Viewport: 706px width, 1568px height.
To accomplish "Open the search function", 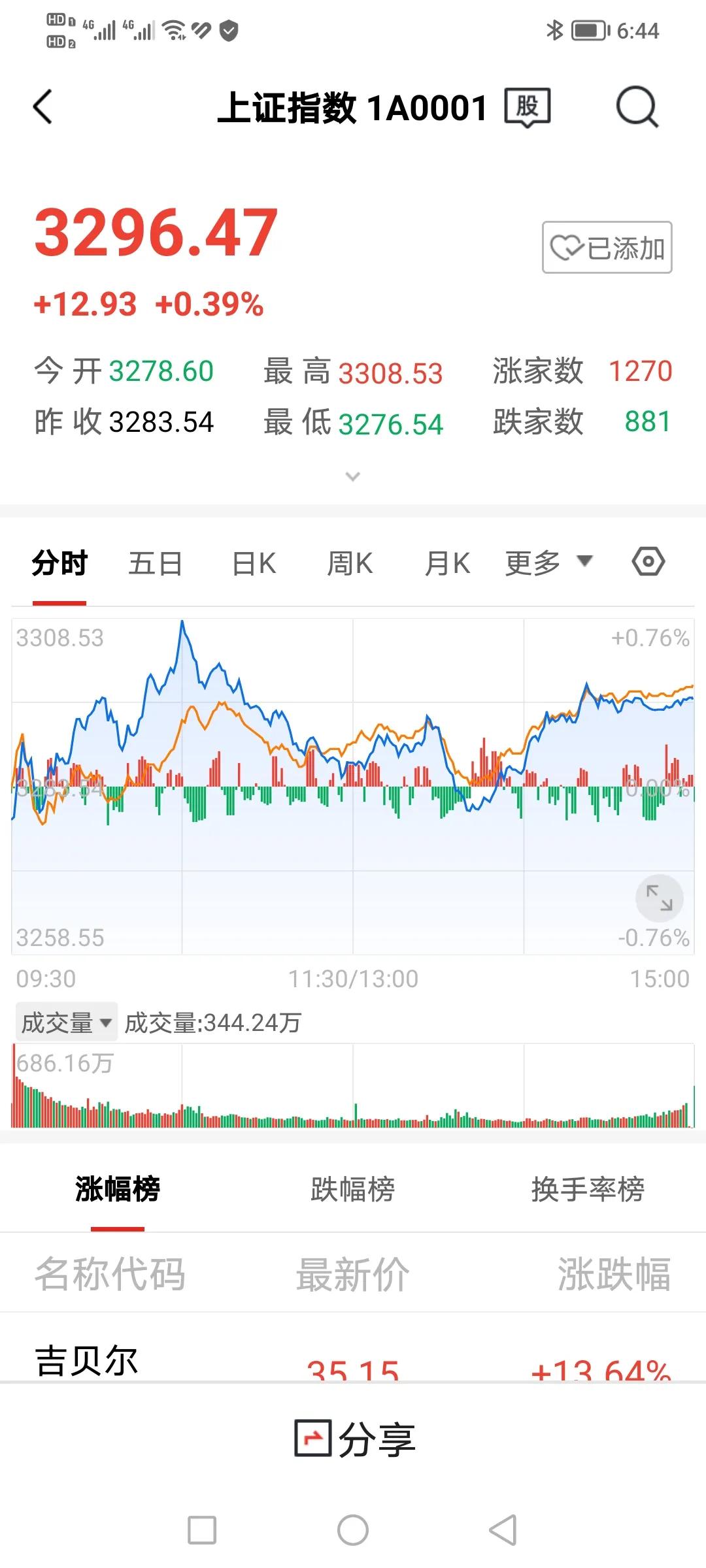I will (637, 106).
